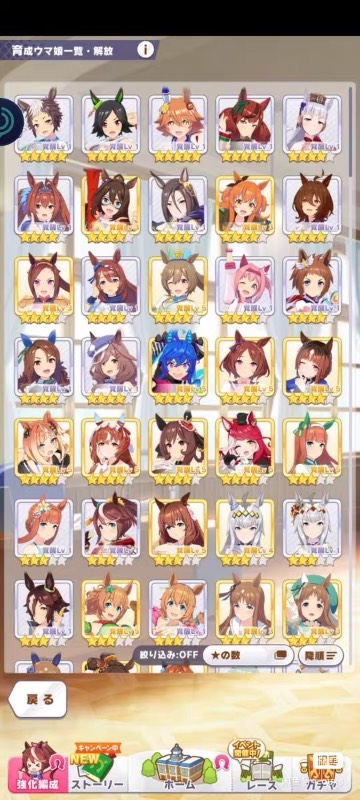Go back with the 戻る button
Viewport: 360px width, 800px height.
click(38, 698)
